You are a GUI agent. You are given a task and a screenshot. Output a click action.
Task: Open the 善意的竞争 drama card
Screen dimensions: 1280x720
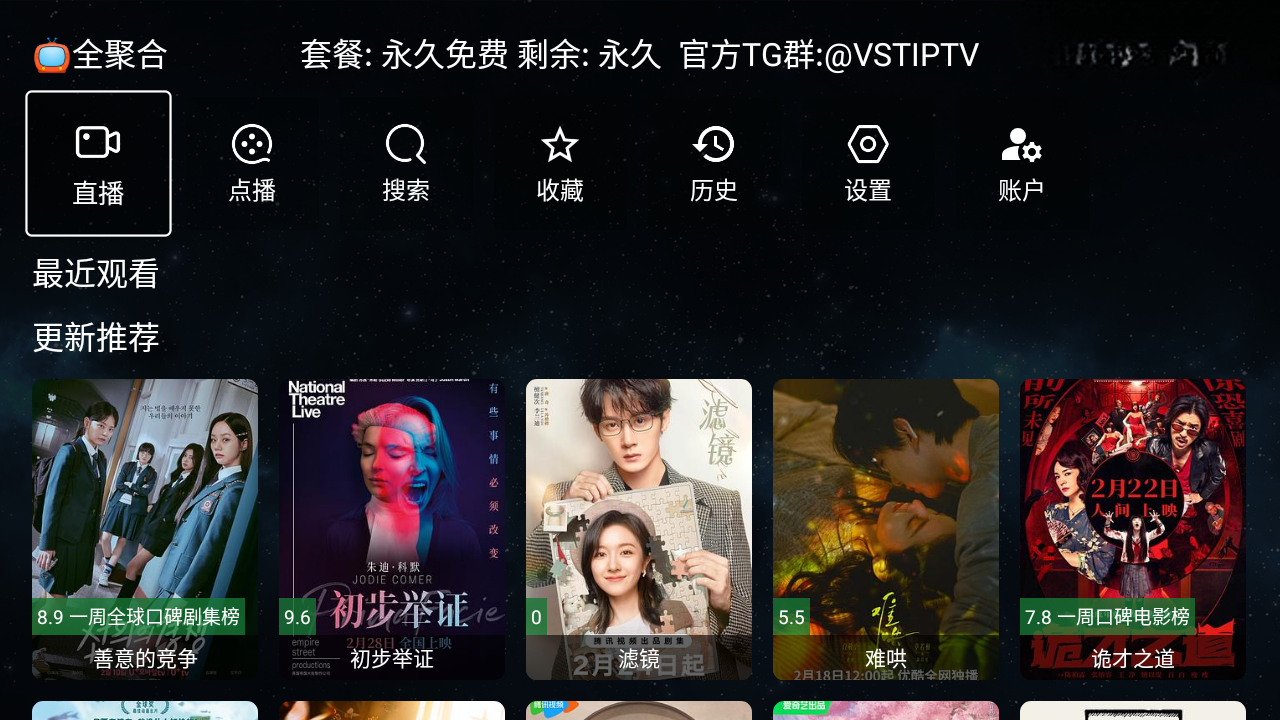coord(145,528)
